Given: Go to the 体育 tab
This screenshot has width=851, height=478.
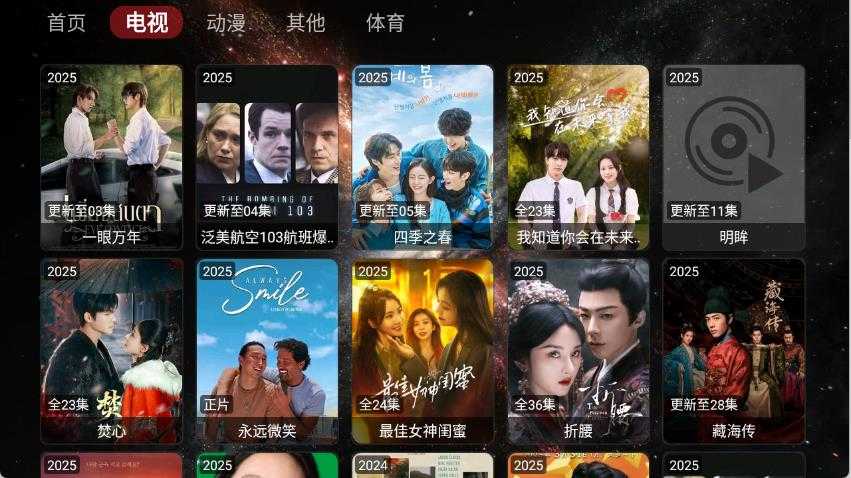Looking at the screenshot, I should tap(385, 23).
